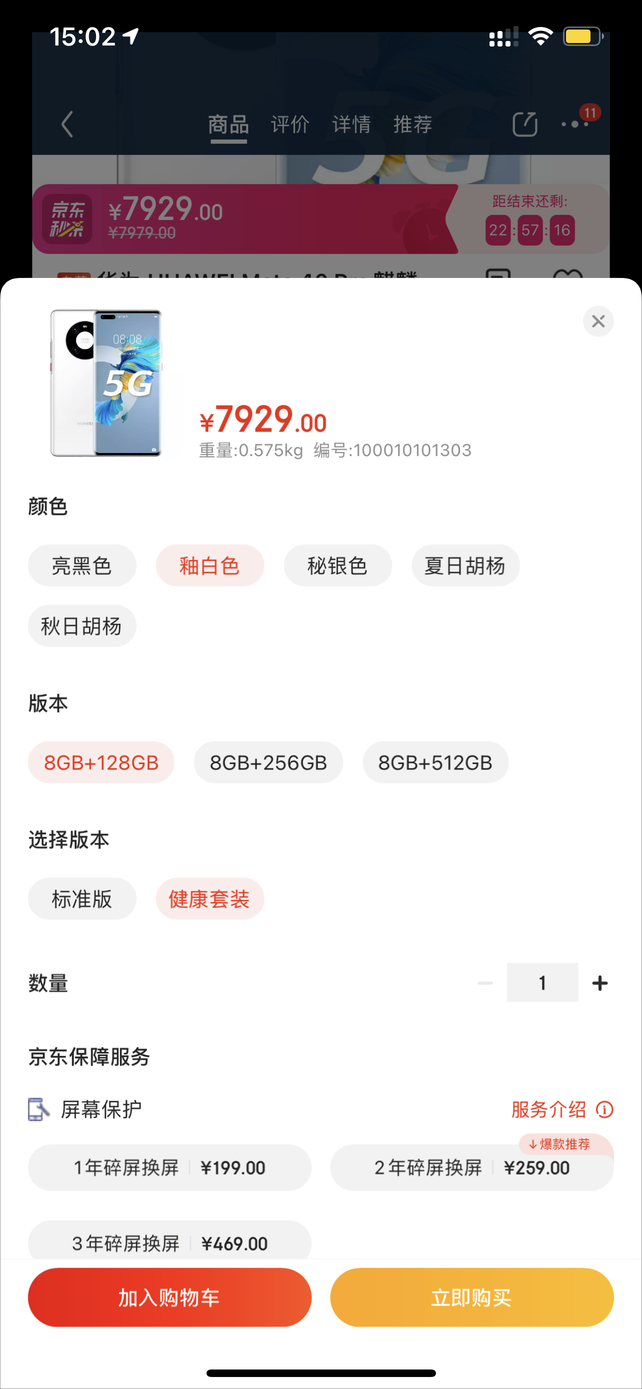Choose 3年碎屏换屏 for ¥469.00
Viewport: 642px width, 1389px height.
click(170, 1244)
